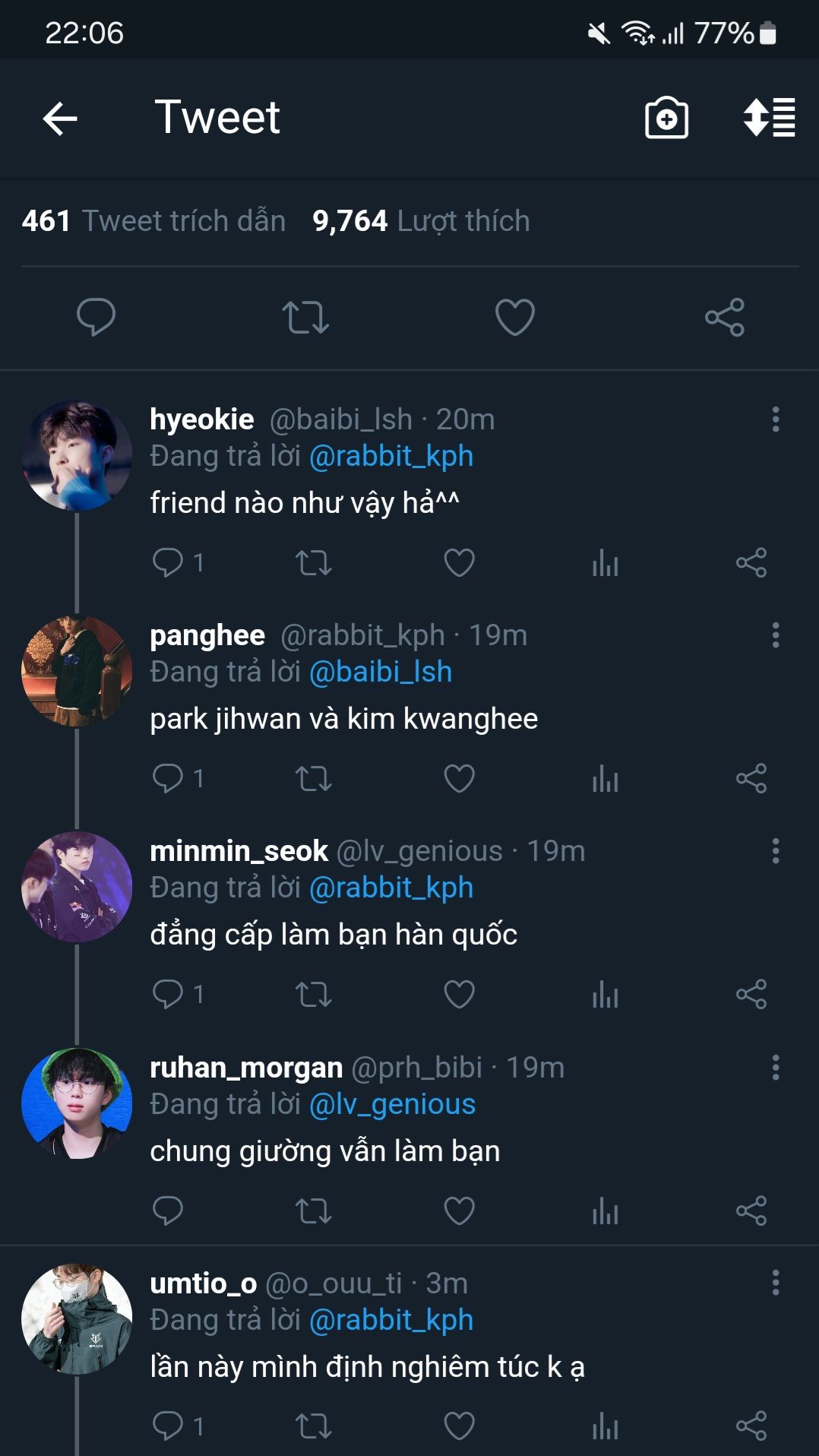Share the main tweet
The image size is (819, 1456).
[x=724, y=317]
